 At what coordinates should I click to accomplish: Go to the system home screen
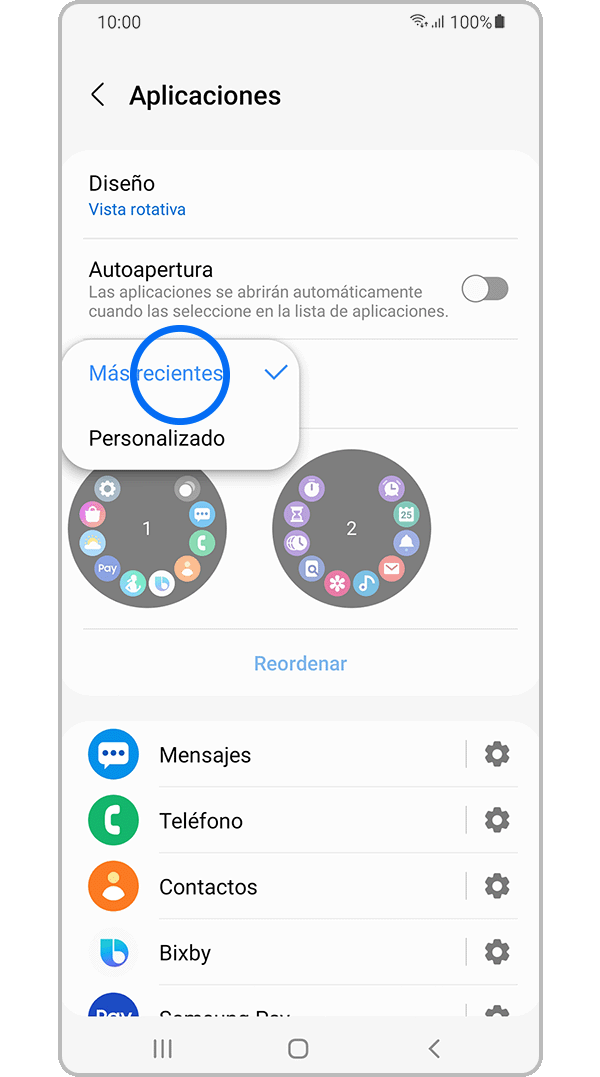(x=298, y=1048)
